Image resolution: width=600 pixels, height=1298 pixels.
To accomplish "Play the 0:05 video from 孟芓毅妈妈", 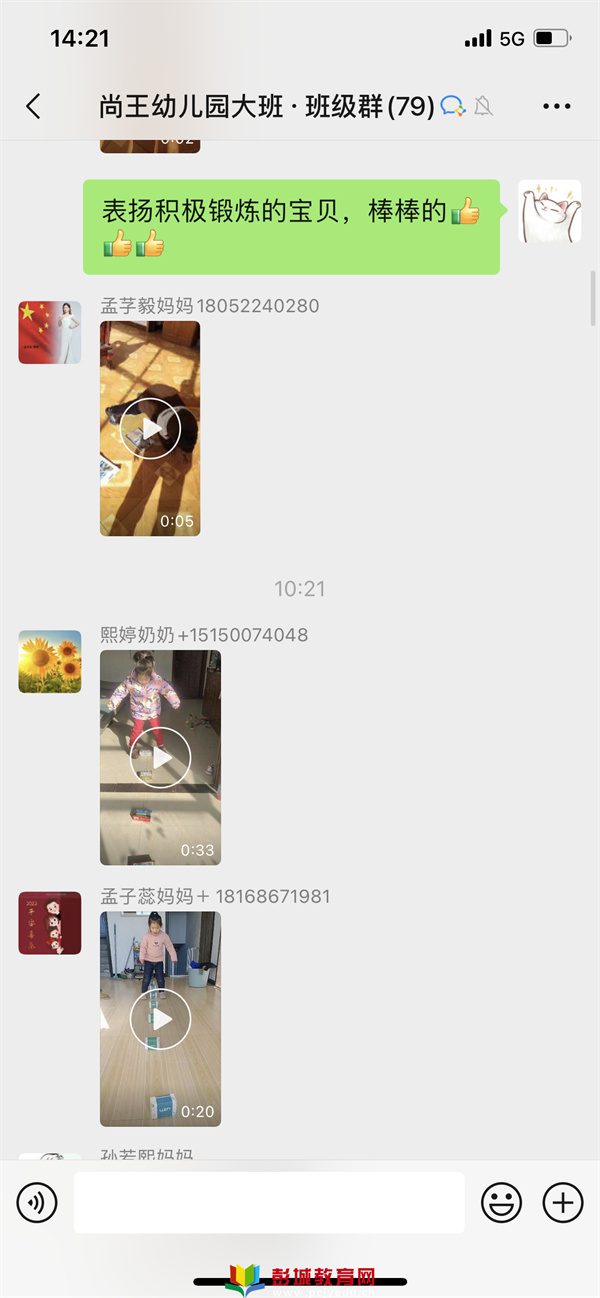I will click(x=150, y=428).
